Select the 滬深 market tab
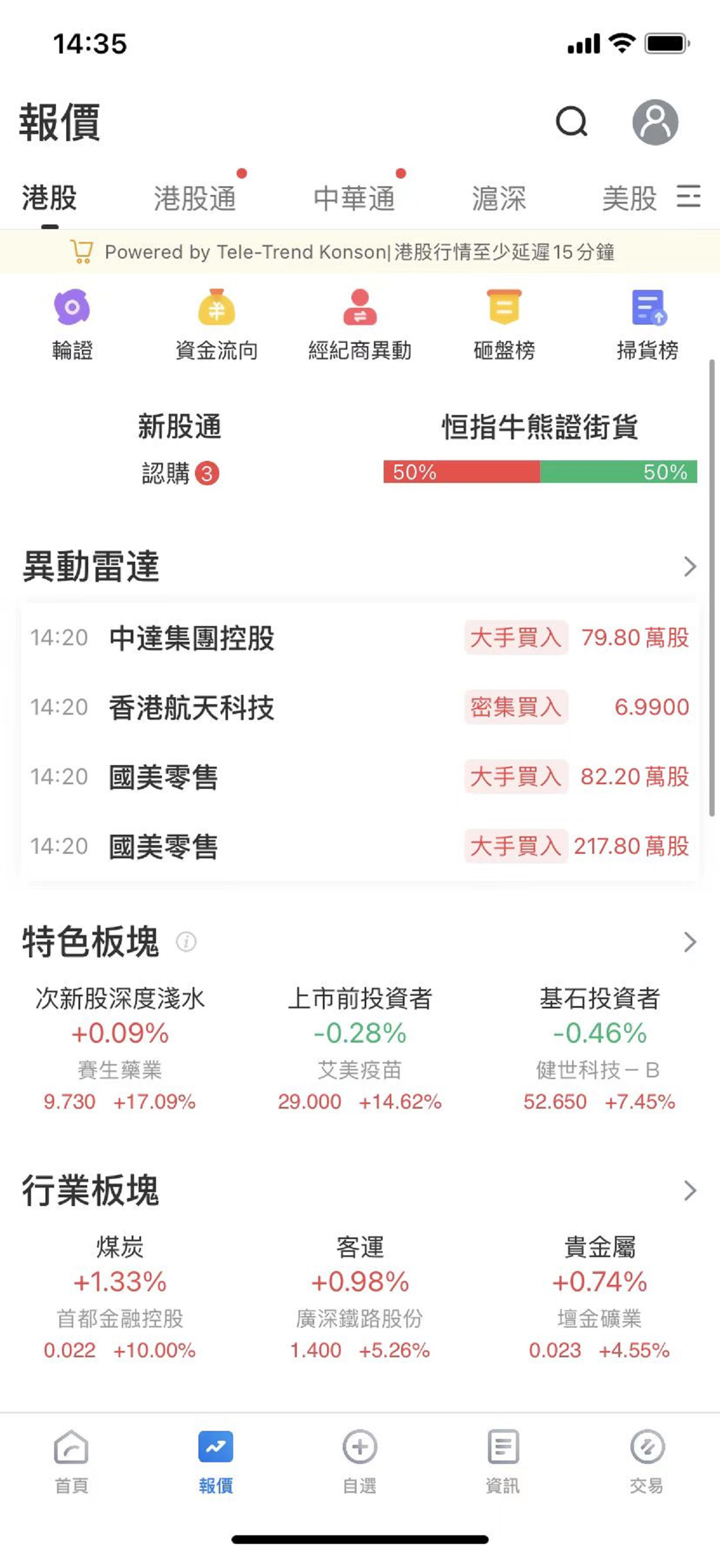 (499, 198)
